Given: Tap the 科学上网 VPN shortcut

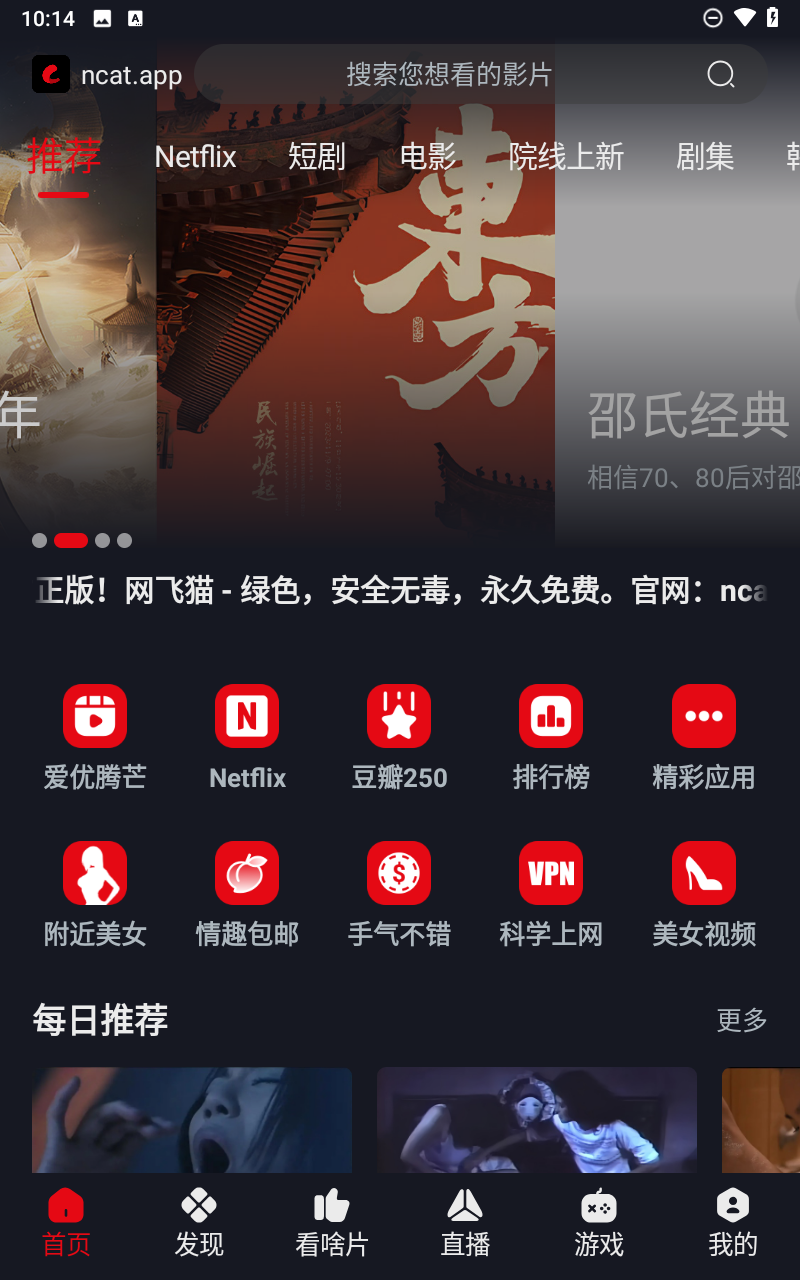Looking at the screenshot, I should [x=551, y=893].
